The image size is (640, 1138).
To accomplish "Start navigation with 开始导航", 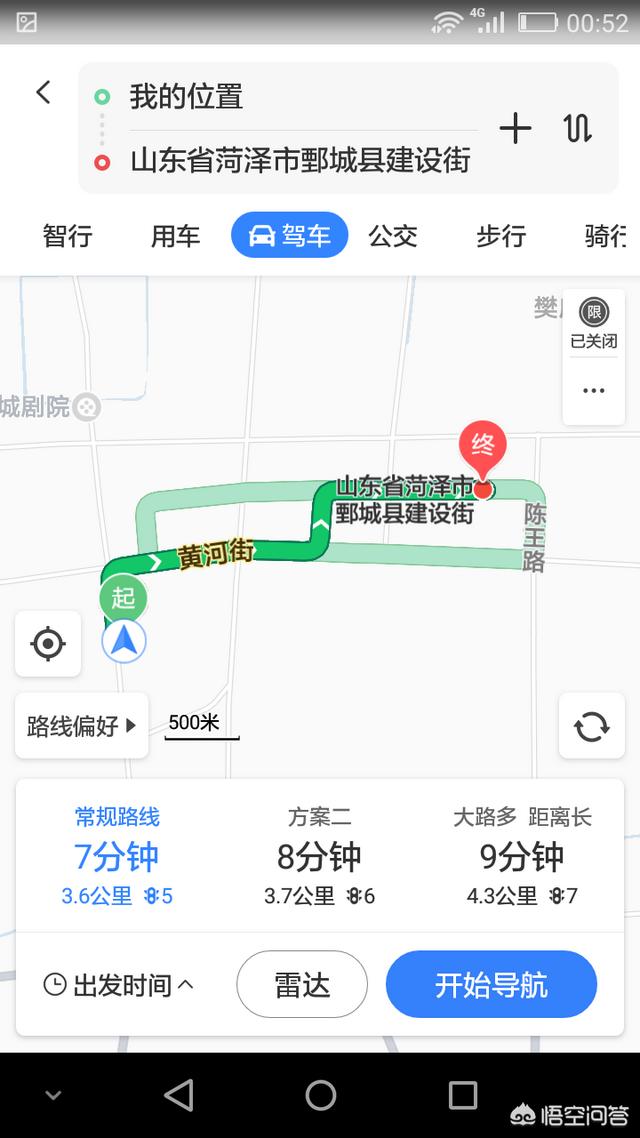I will click(x=491, y=985).
